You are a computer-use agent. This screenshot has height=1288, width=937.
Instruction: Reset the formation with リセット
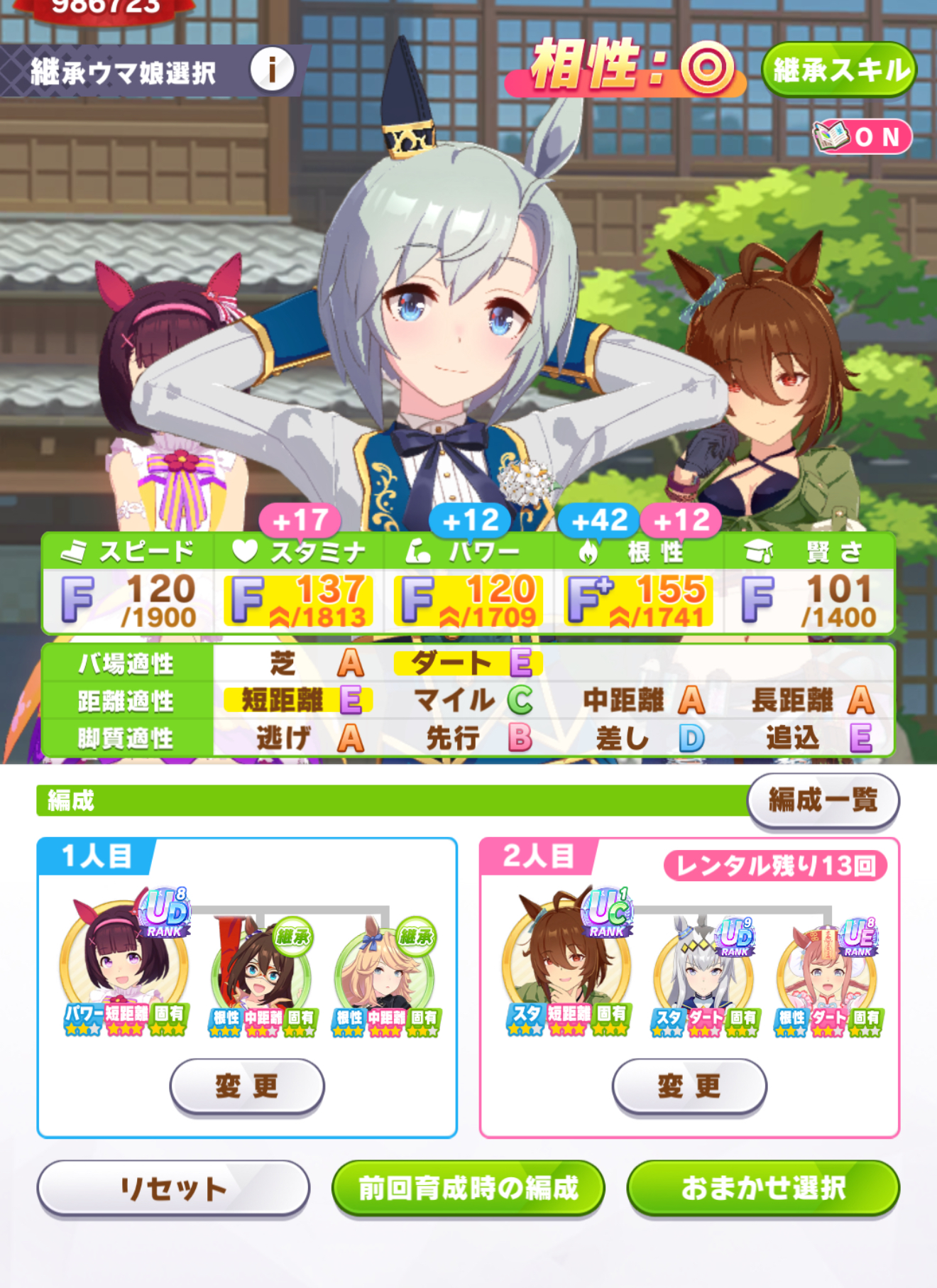pyautogui.click(x=173, y=1188)
